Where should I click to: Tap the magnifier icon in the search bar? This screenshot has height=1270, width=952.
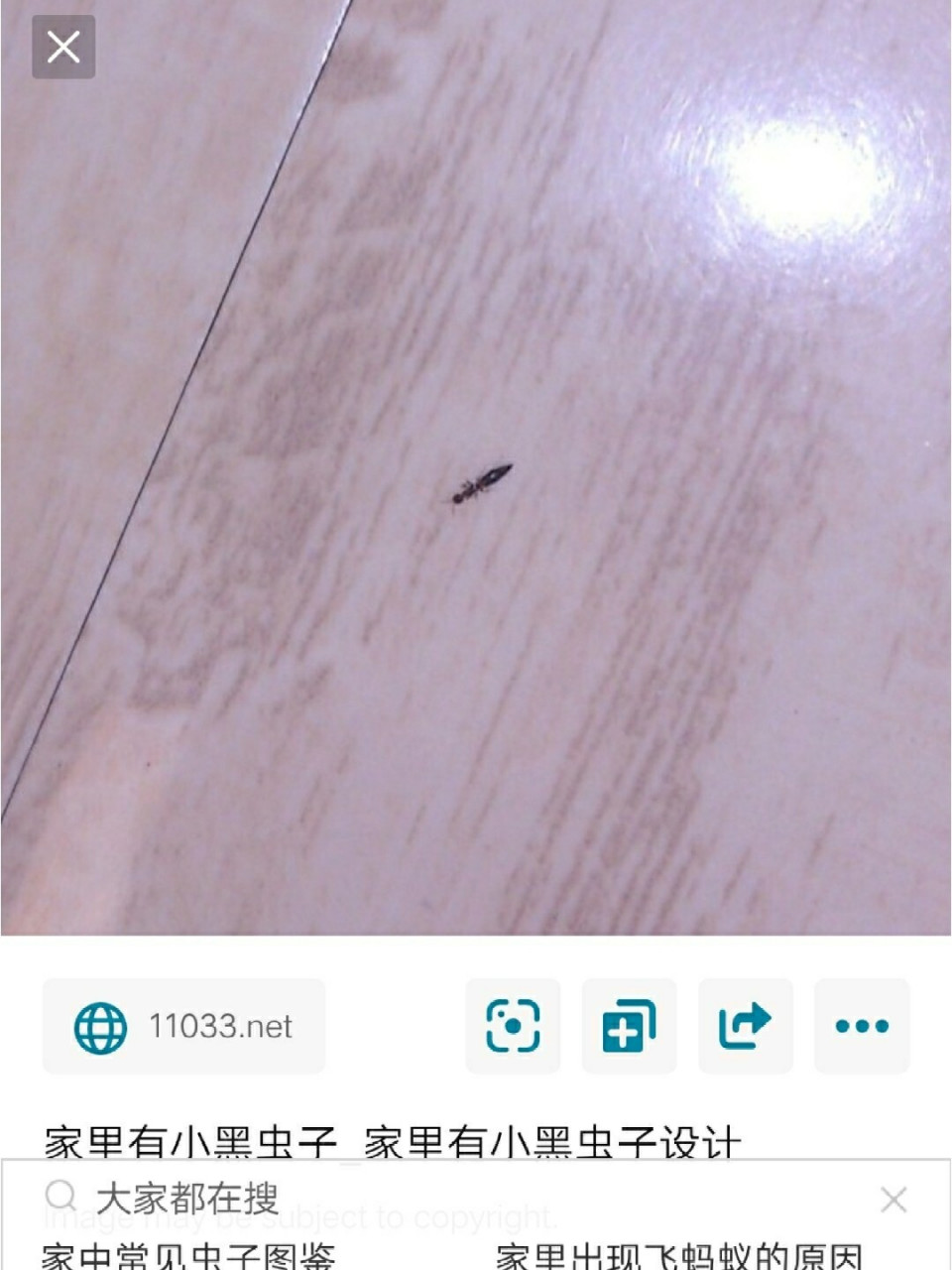point(61,1198)
